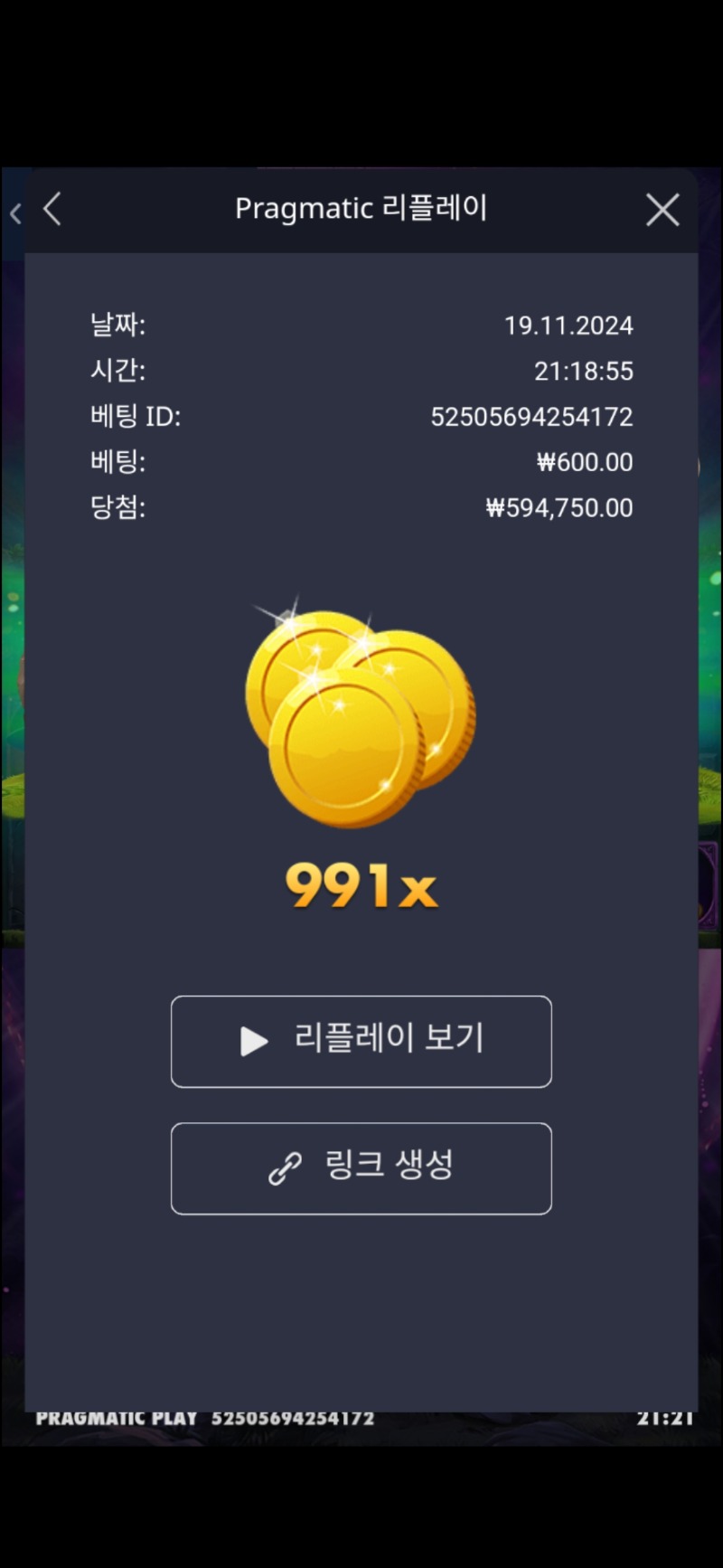Go back from the Pragmatic replay dialog
723x1568 pixels.
(x=52, y=209)
